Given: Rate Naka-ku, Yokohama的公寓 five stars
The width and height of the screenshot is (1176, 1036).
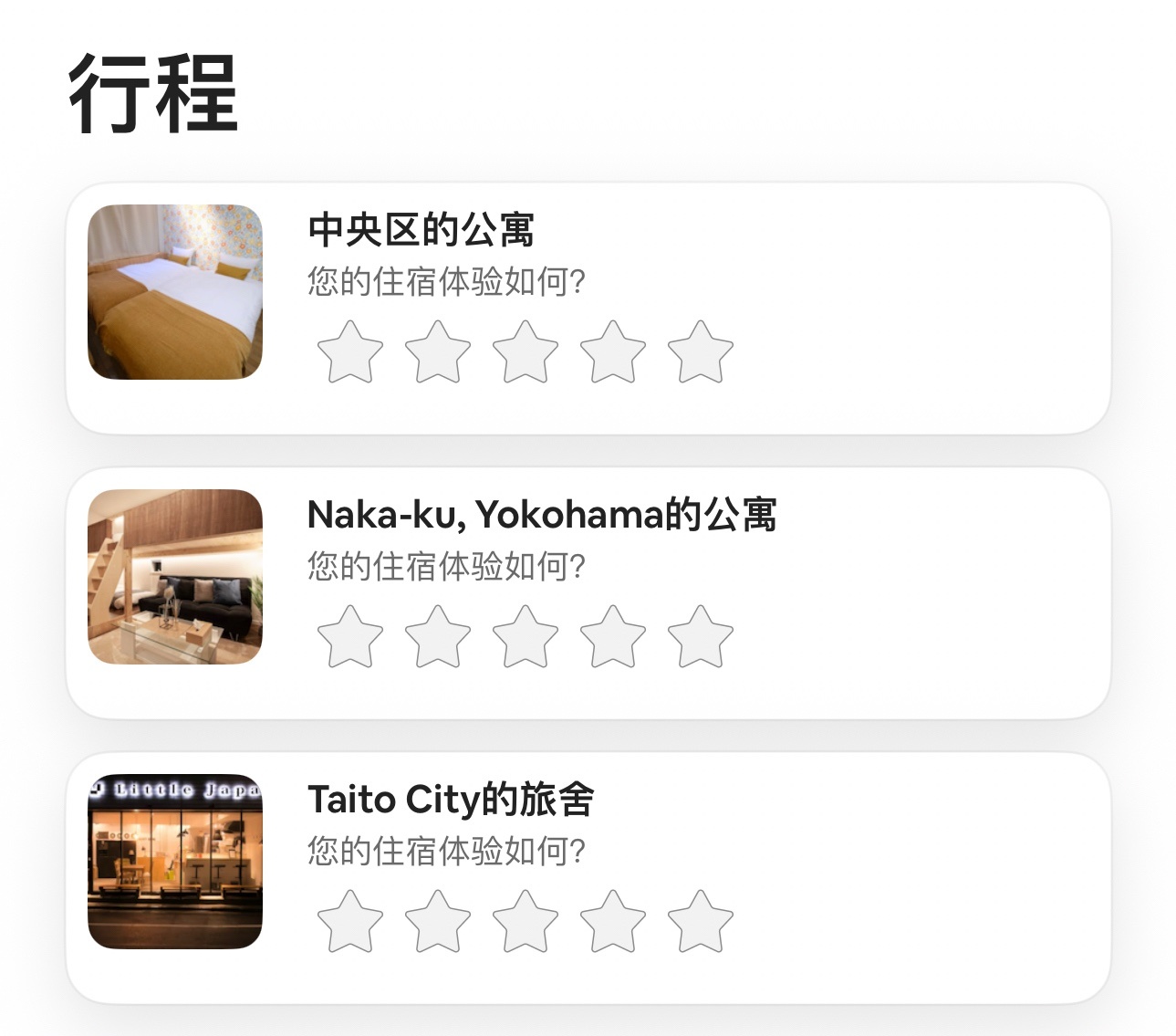Looking at the screenshot, I should [x=700, y=637].
